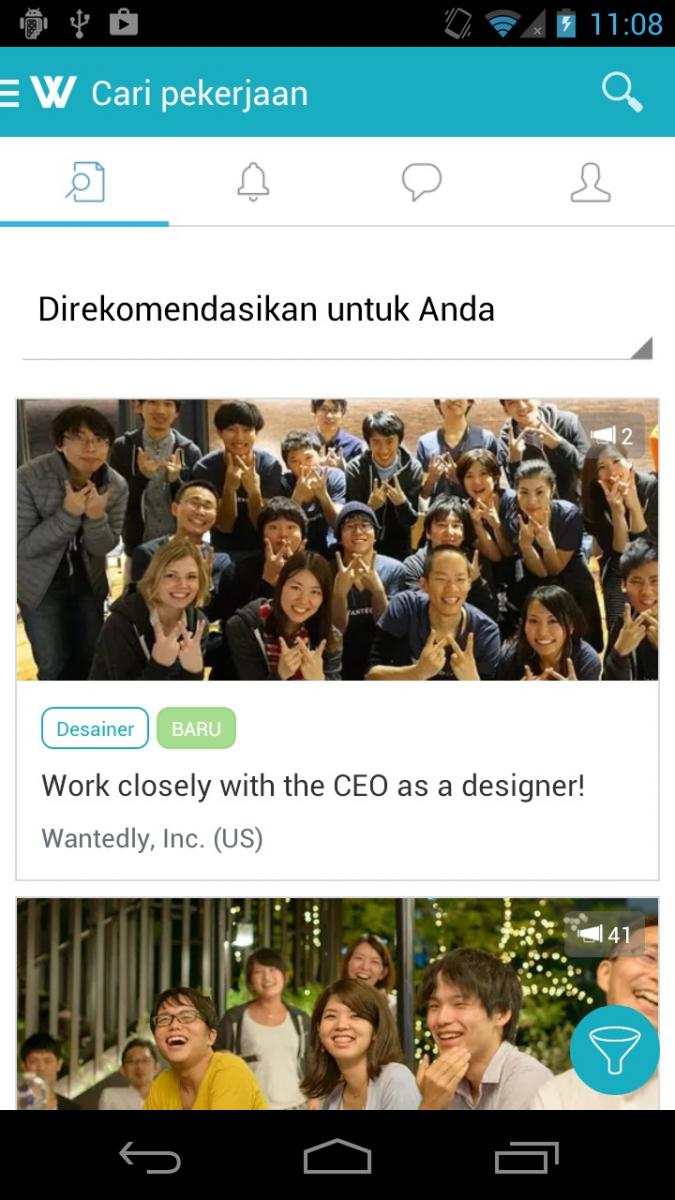The width and height of the screenshot is (675, 1200).
Task: Go back using the system back button
Action: (x=150, y=1157)
